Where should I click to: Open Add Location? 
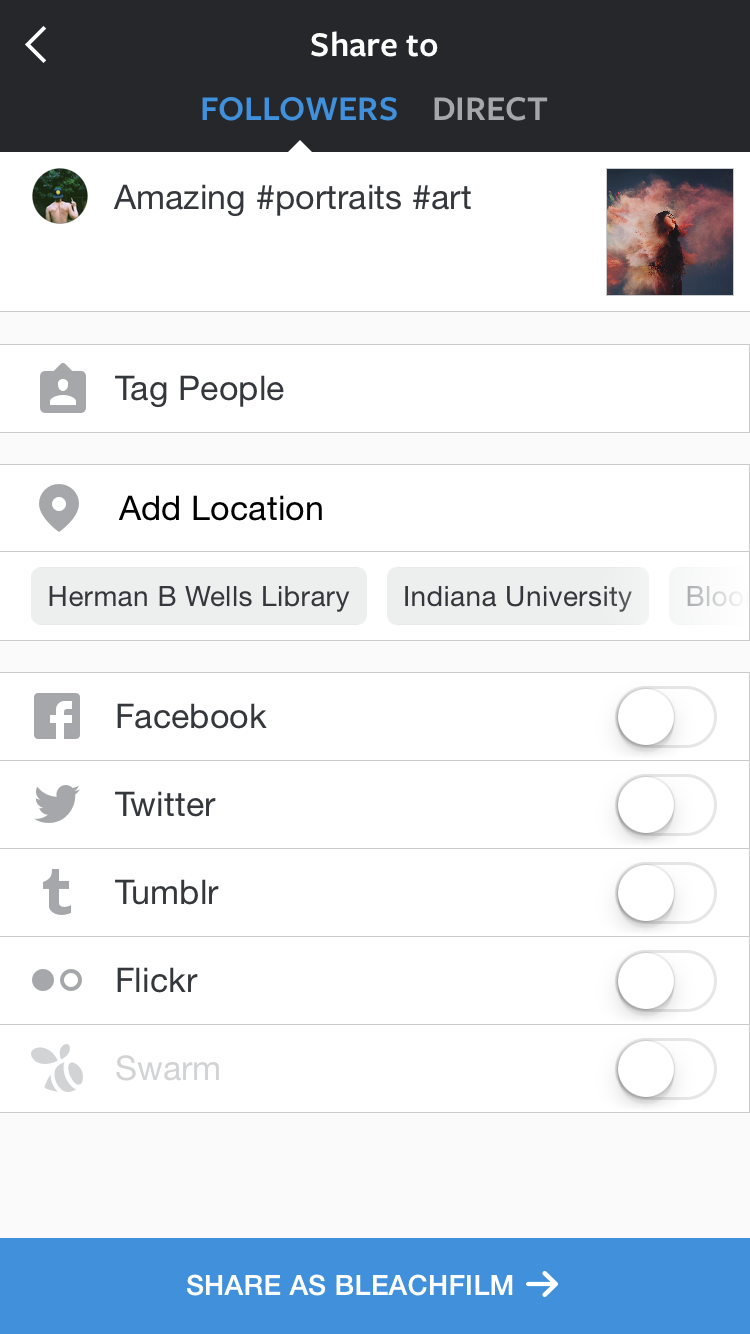click(x=375, y=508)
